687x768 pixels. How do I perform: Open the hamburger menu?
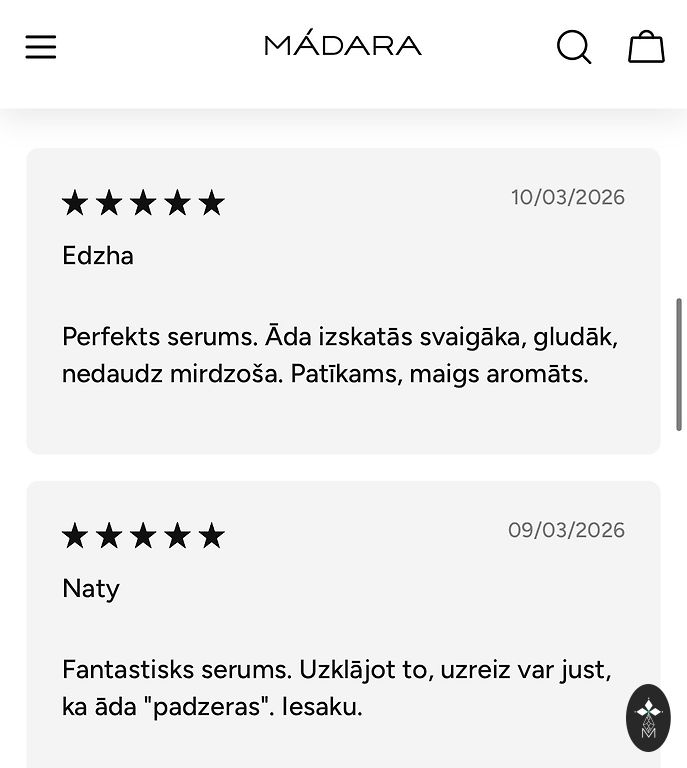pos(41,47)
